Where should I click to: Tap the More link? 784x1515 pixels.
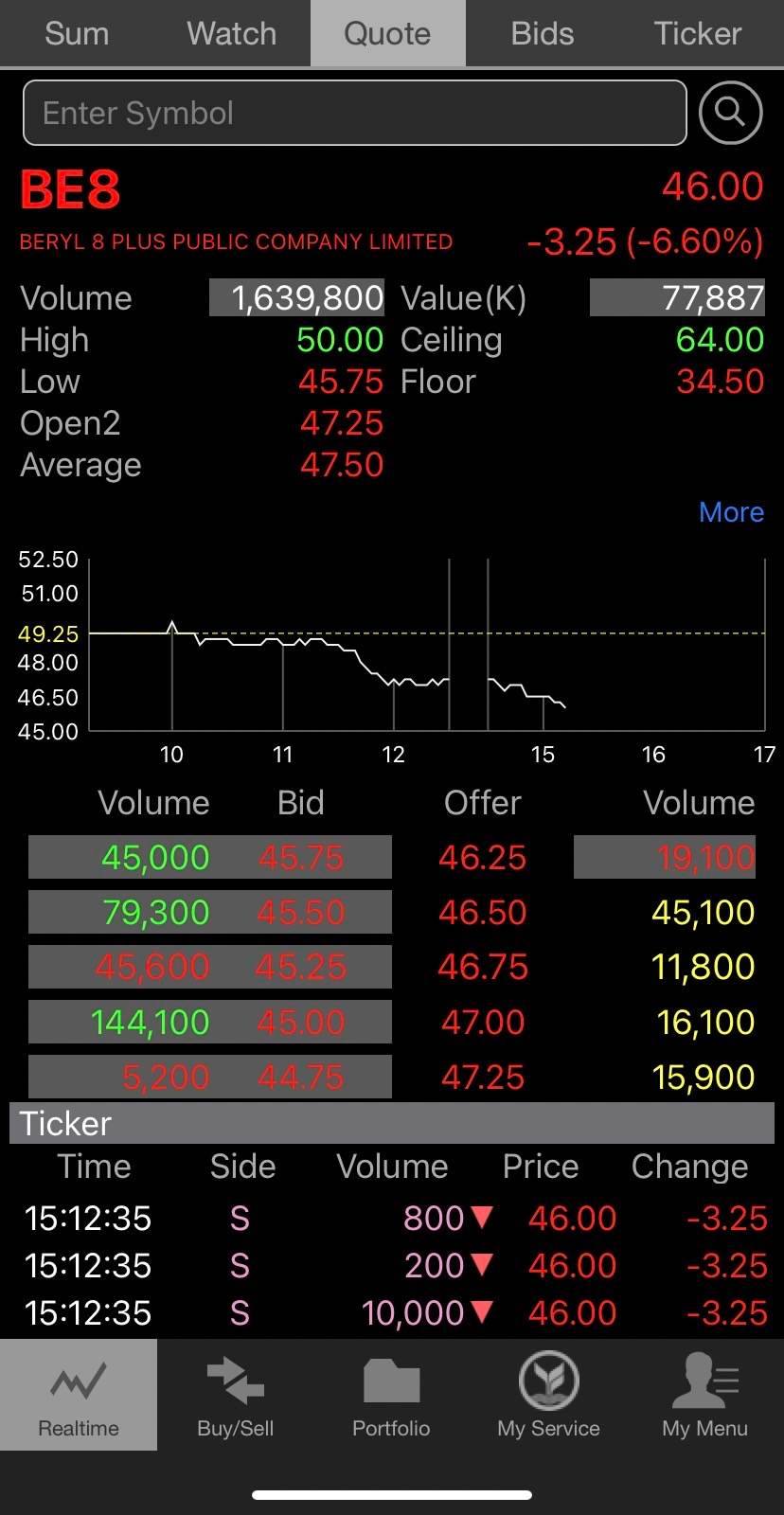click(731, 512)
